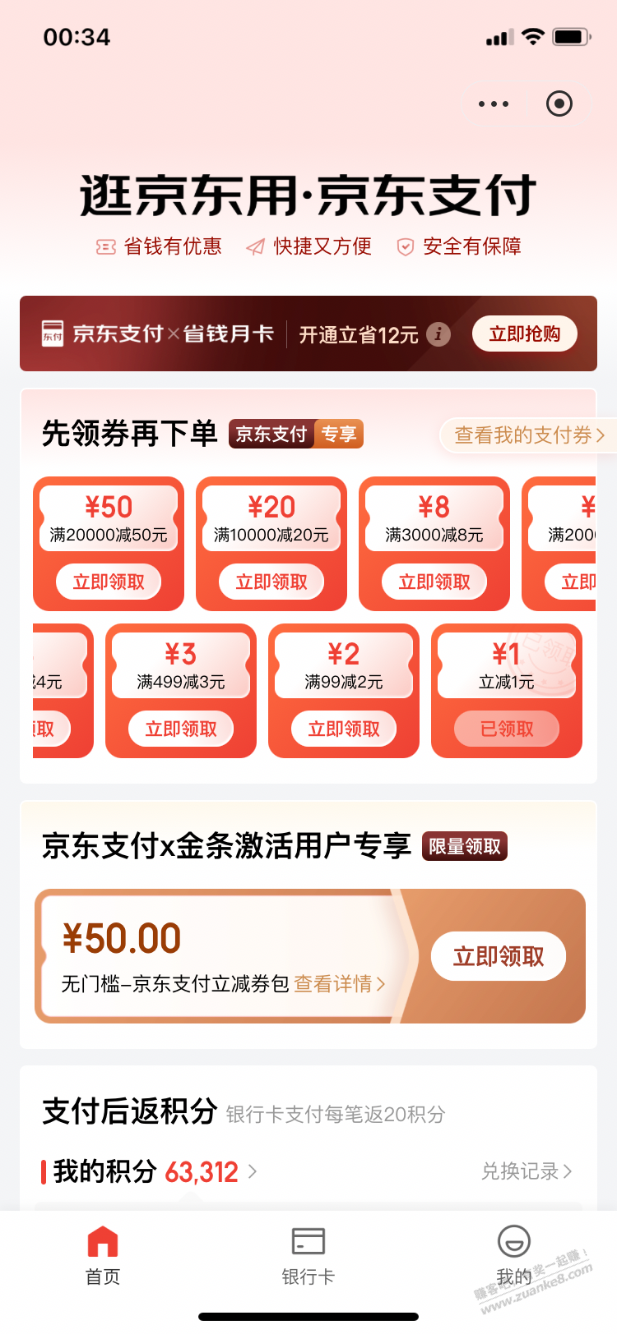
Task: Claim the ¥20 满10000减20元 coupon
Action: 271,582
